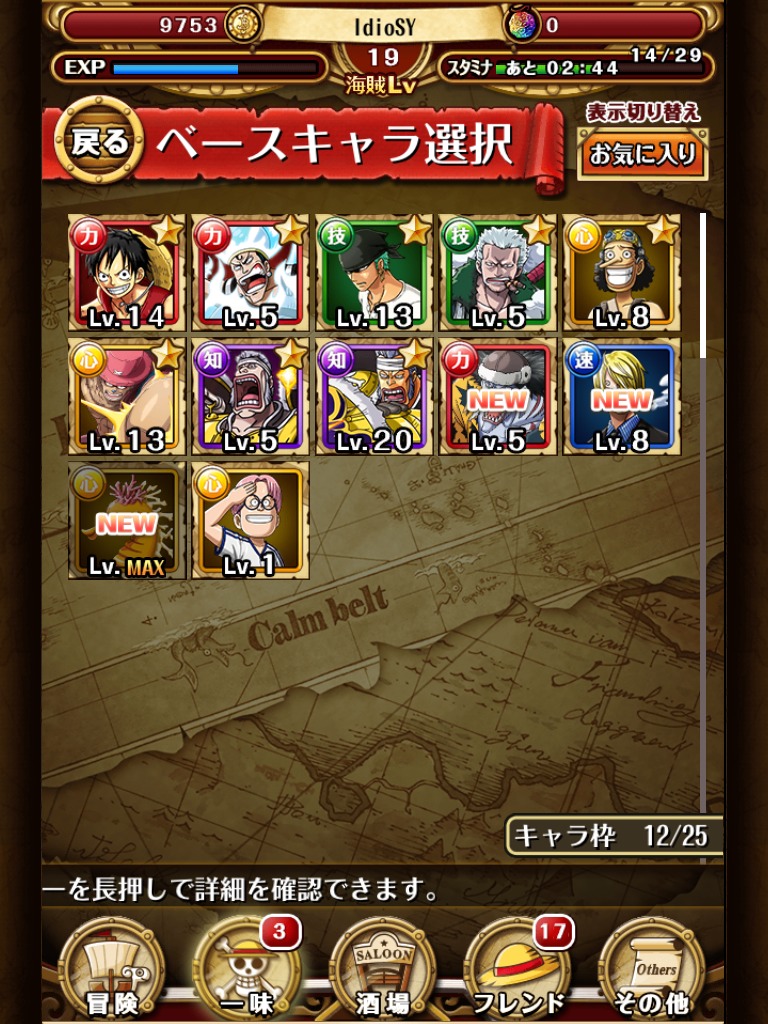Select Coby Lv.1 character tile
The width and height of the screenshot is (768, 1024).
click(250, 520)
